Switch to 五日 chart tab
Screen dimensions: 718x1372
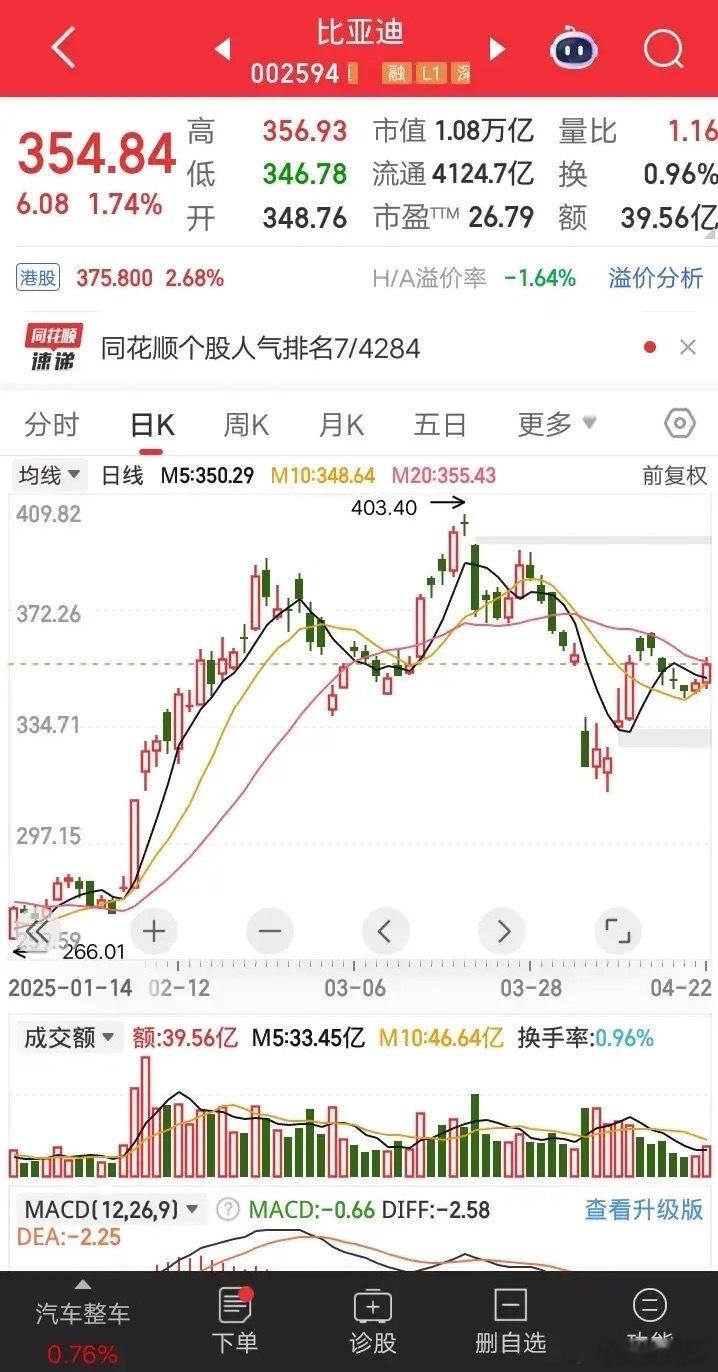tap(440, 425)
